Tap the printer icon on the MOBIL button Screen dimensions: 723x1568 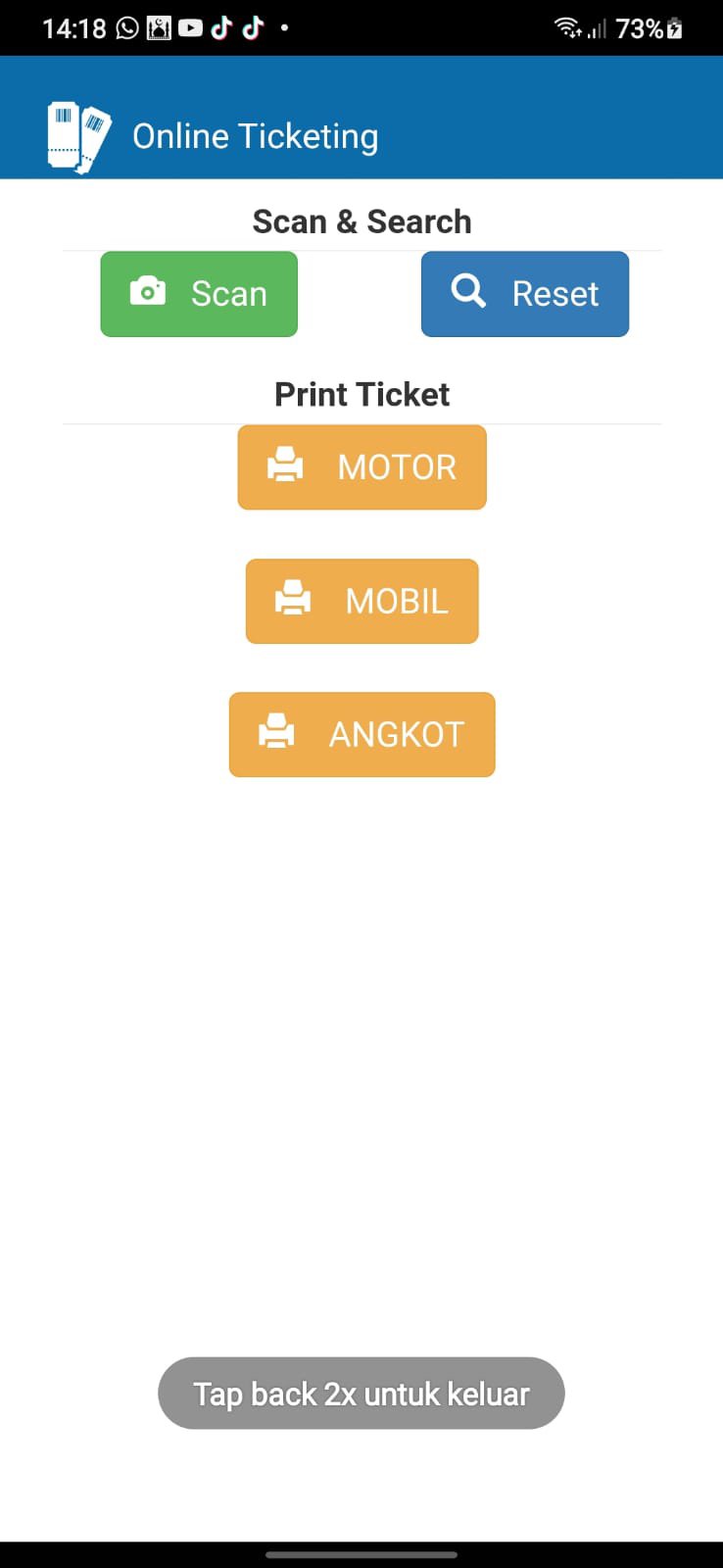(293, 601)
